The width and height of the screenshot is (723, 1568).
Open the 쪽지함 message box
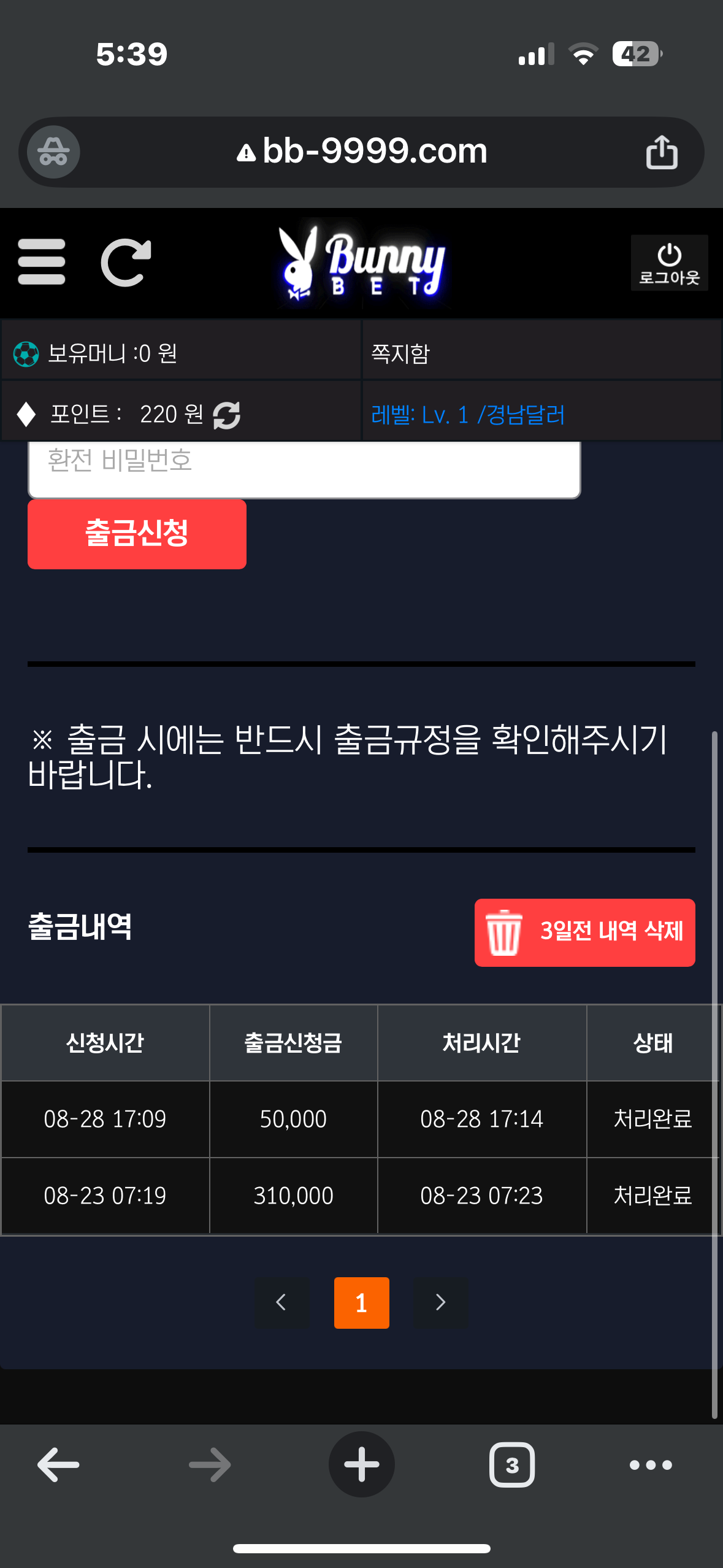[400, 353]
